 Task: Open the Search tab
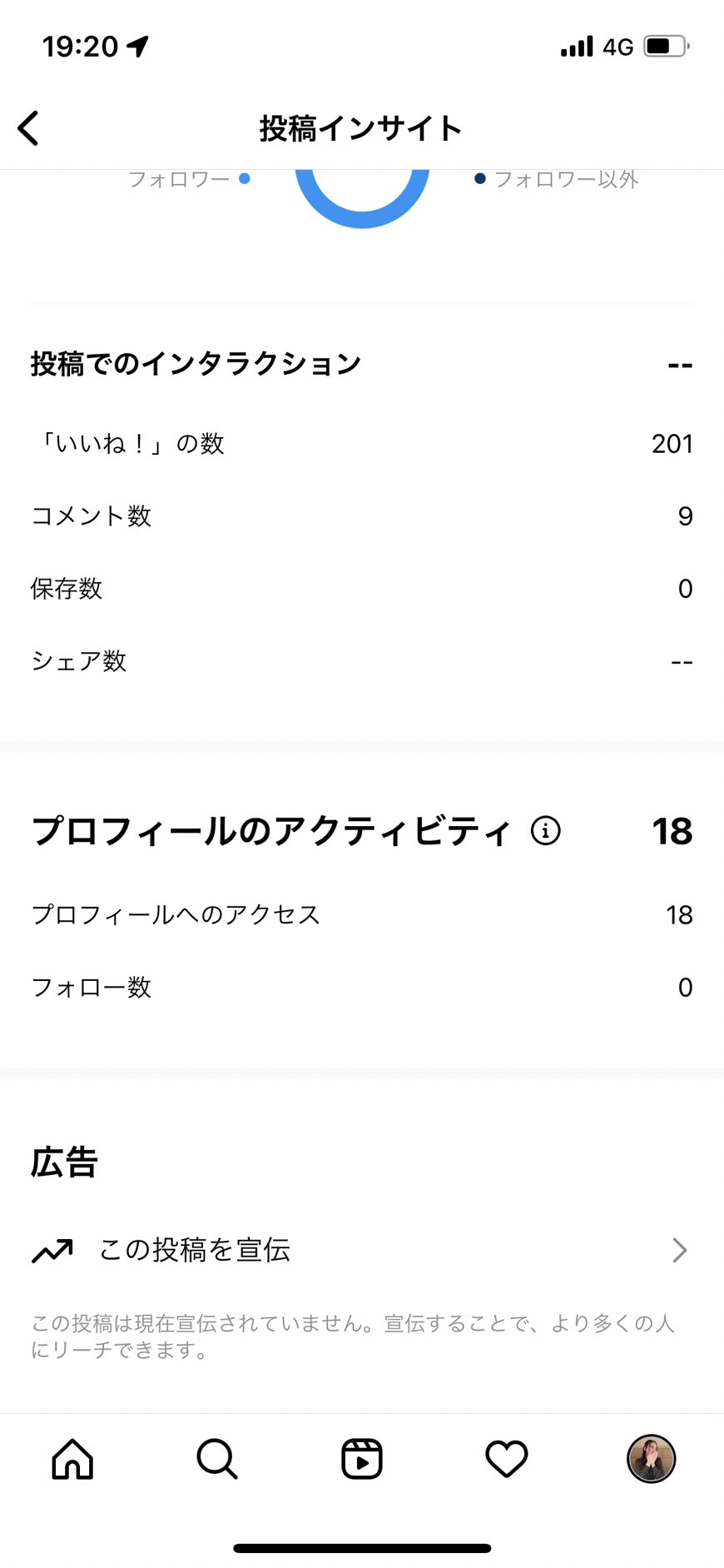click(x=217, y=1459)
